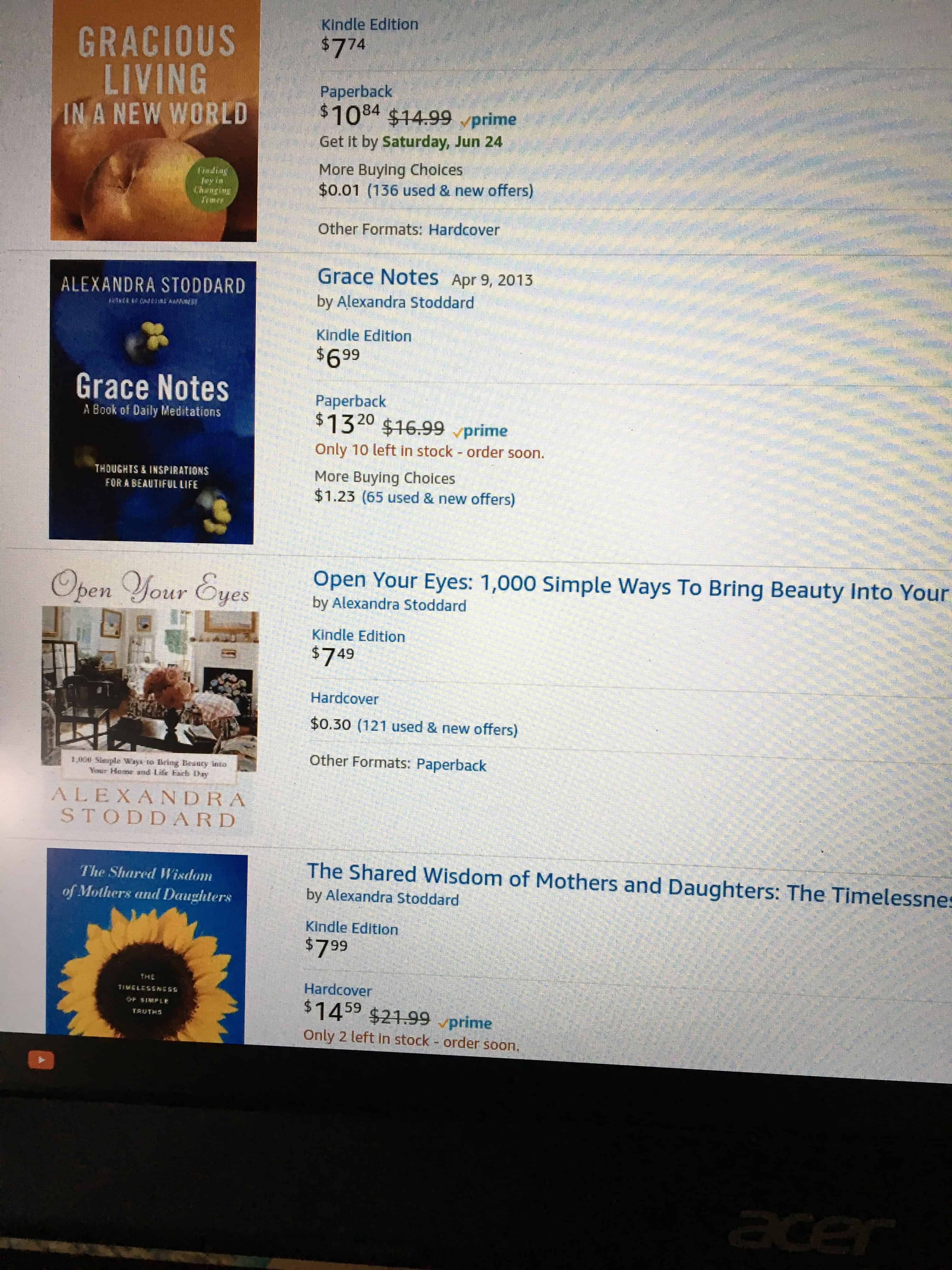Screen dimensions: 952x1270
Task: Open Alexandra Stoddard author link under Grace Notes
Action: pos(405,302)
